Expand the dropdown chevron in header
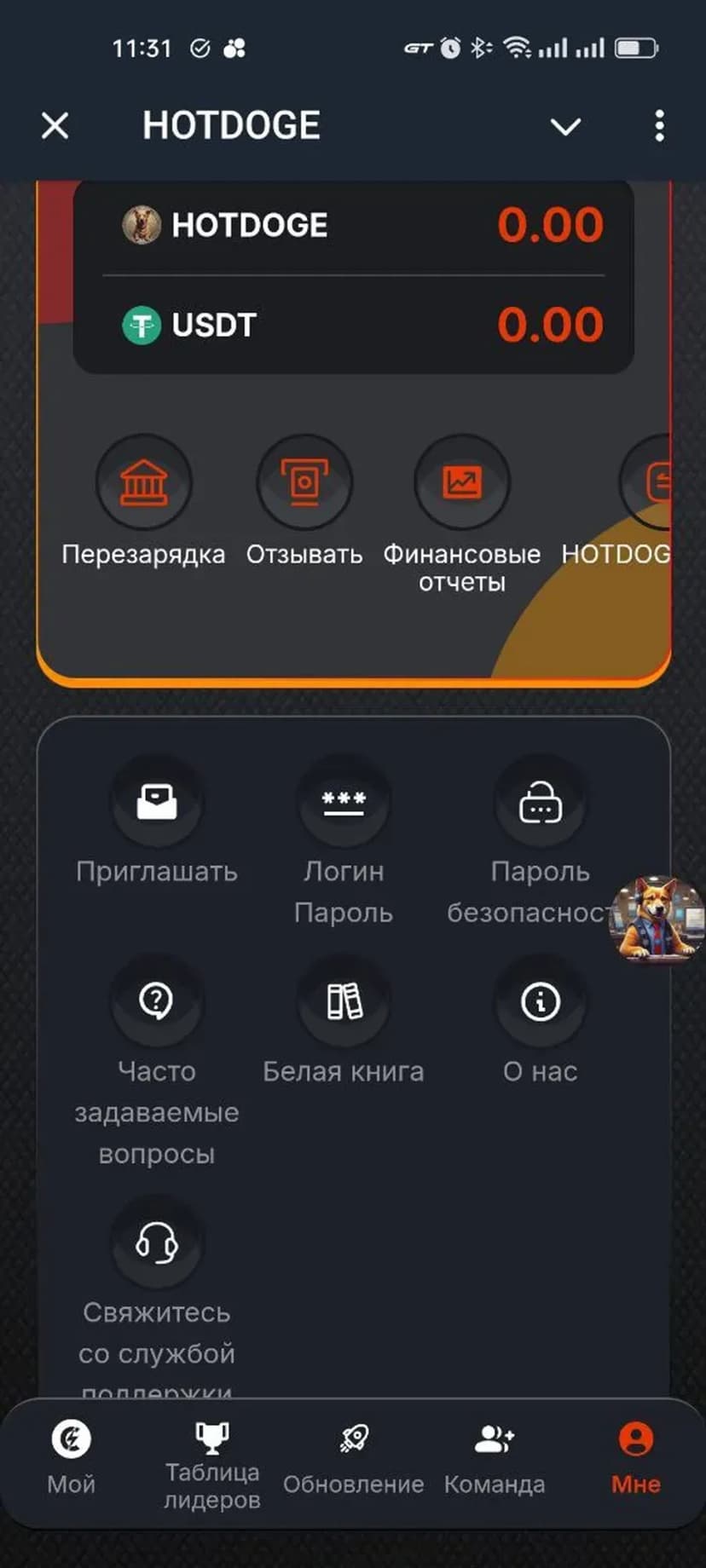This screenshot has width=706, height=1568. (x=565, y=127)
